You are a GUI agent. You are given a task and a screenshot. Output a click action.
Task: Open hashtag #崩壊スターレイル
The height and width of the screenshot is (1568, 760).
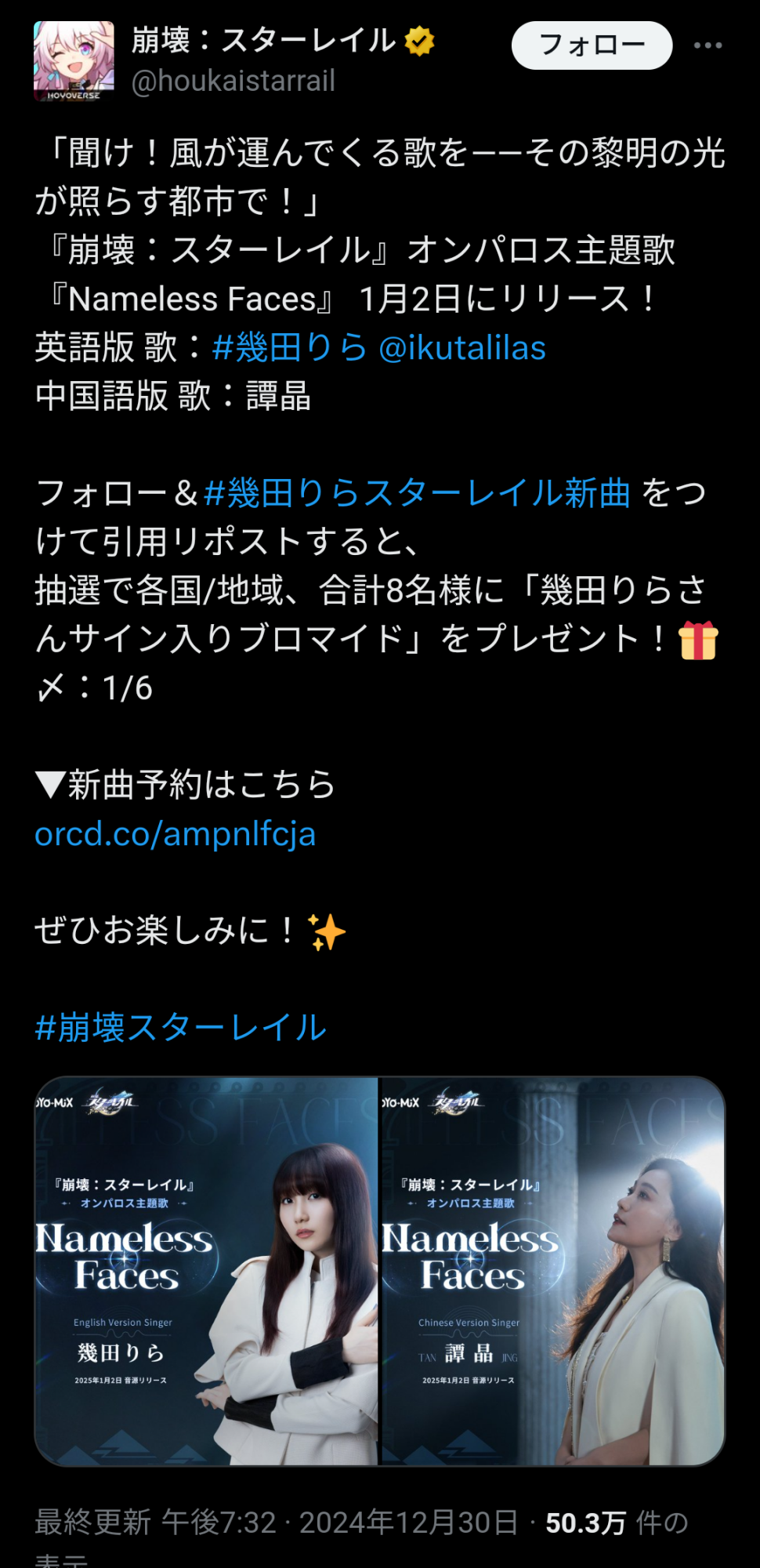[x=180, y=1027]
